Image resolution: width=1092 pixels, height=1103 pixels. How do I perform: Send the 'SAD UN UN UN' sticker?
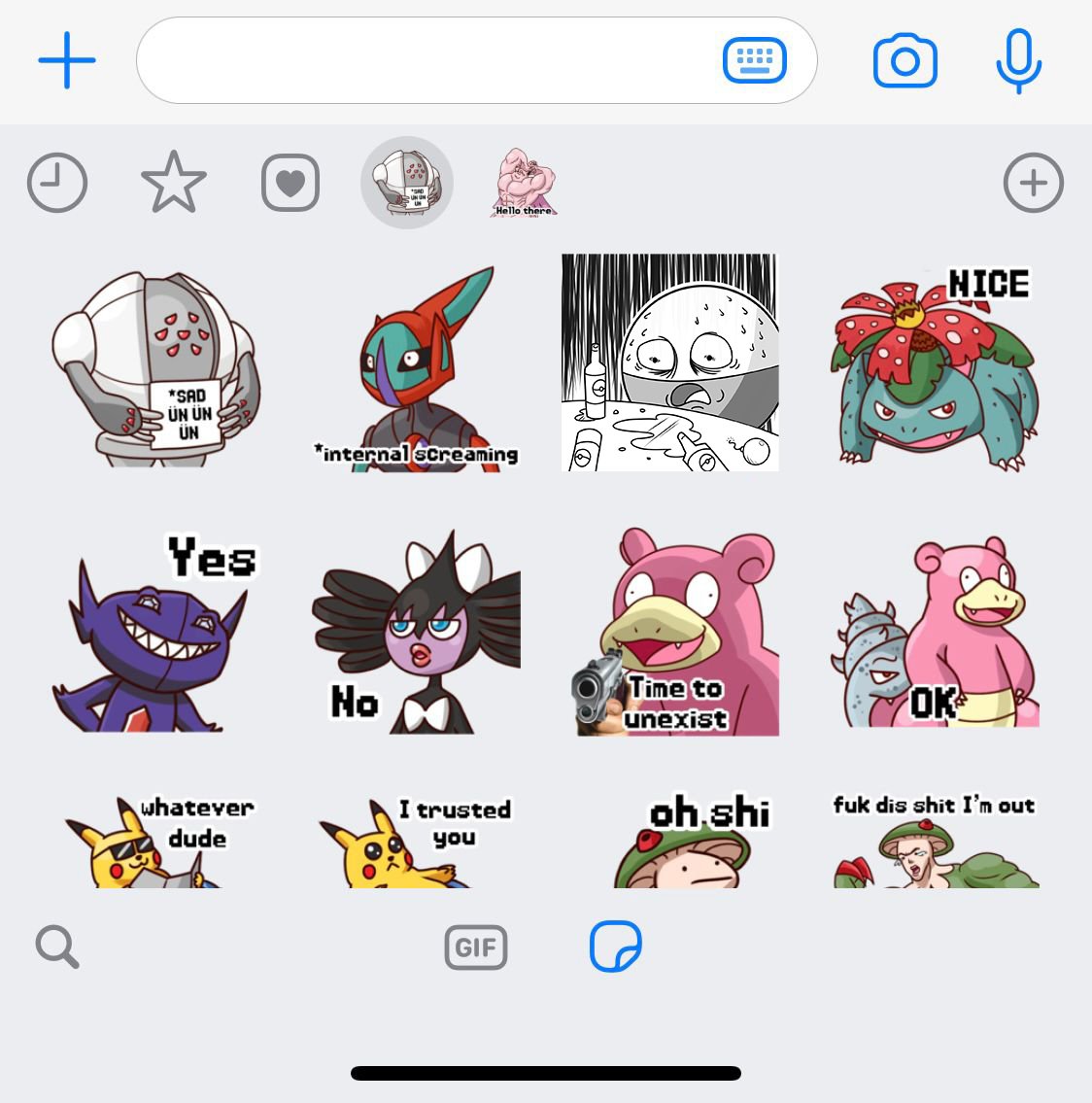coord(155,364)
